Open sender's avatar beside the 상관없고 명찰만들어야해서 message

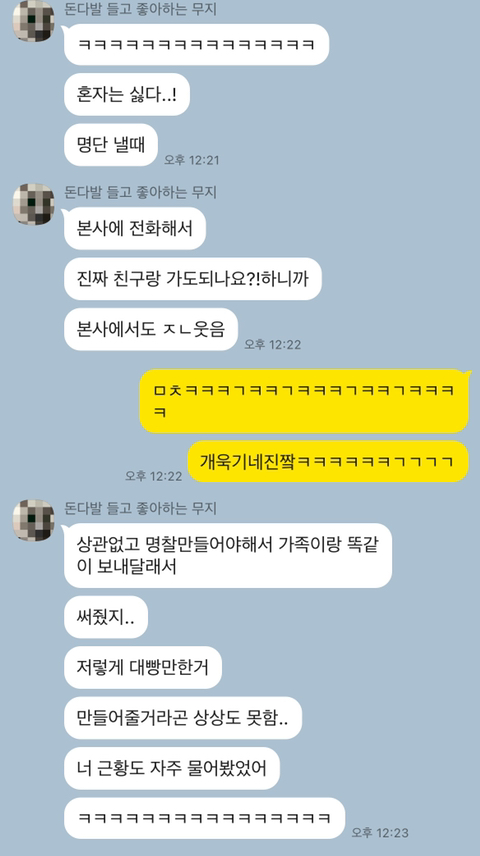(33, 520)
